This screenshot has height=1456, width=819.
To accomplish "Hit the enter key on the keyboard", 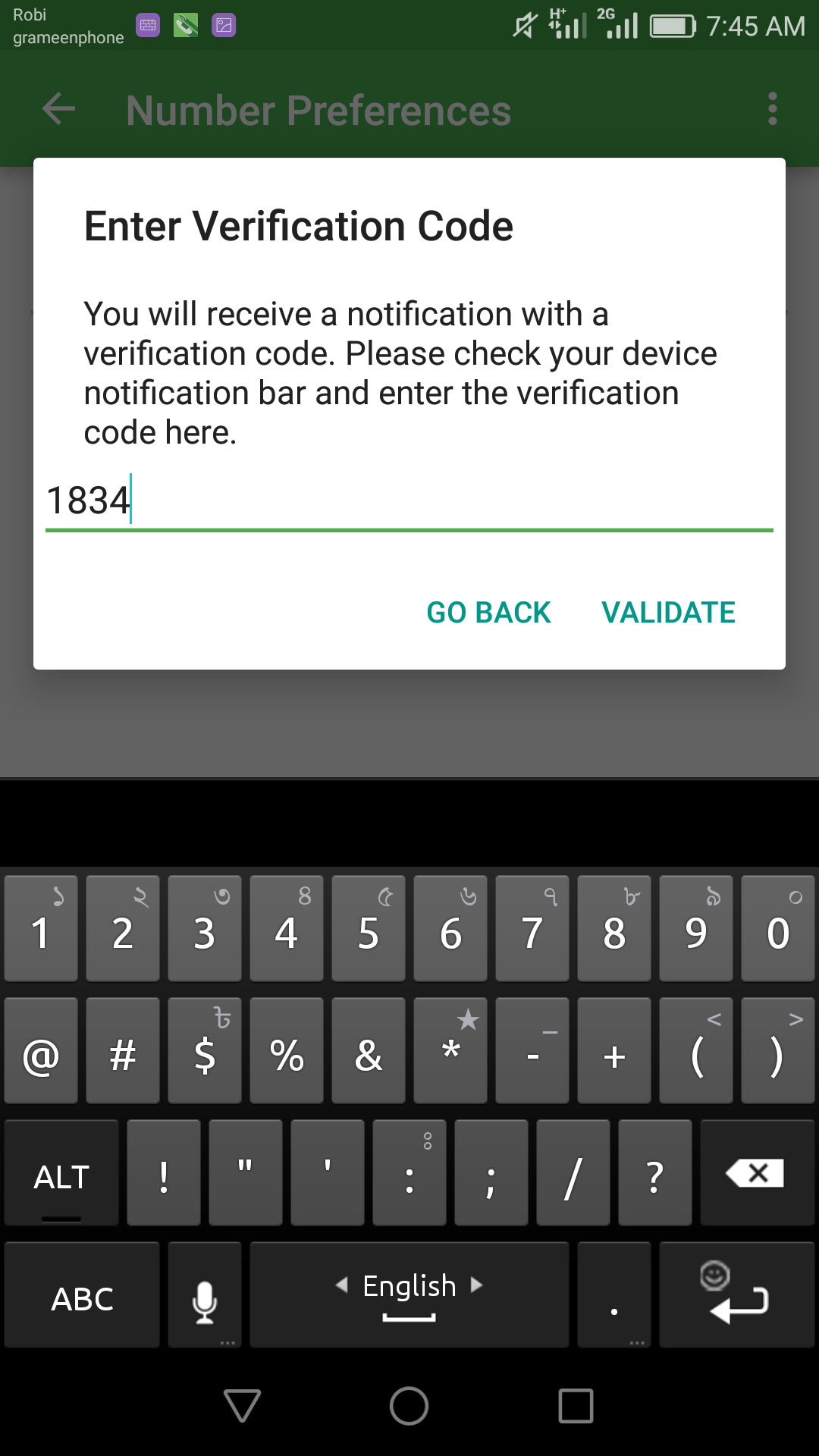I will (737, 1296).
